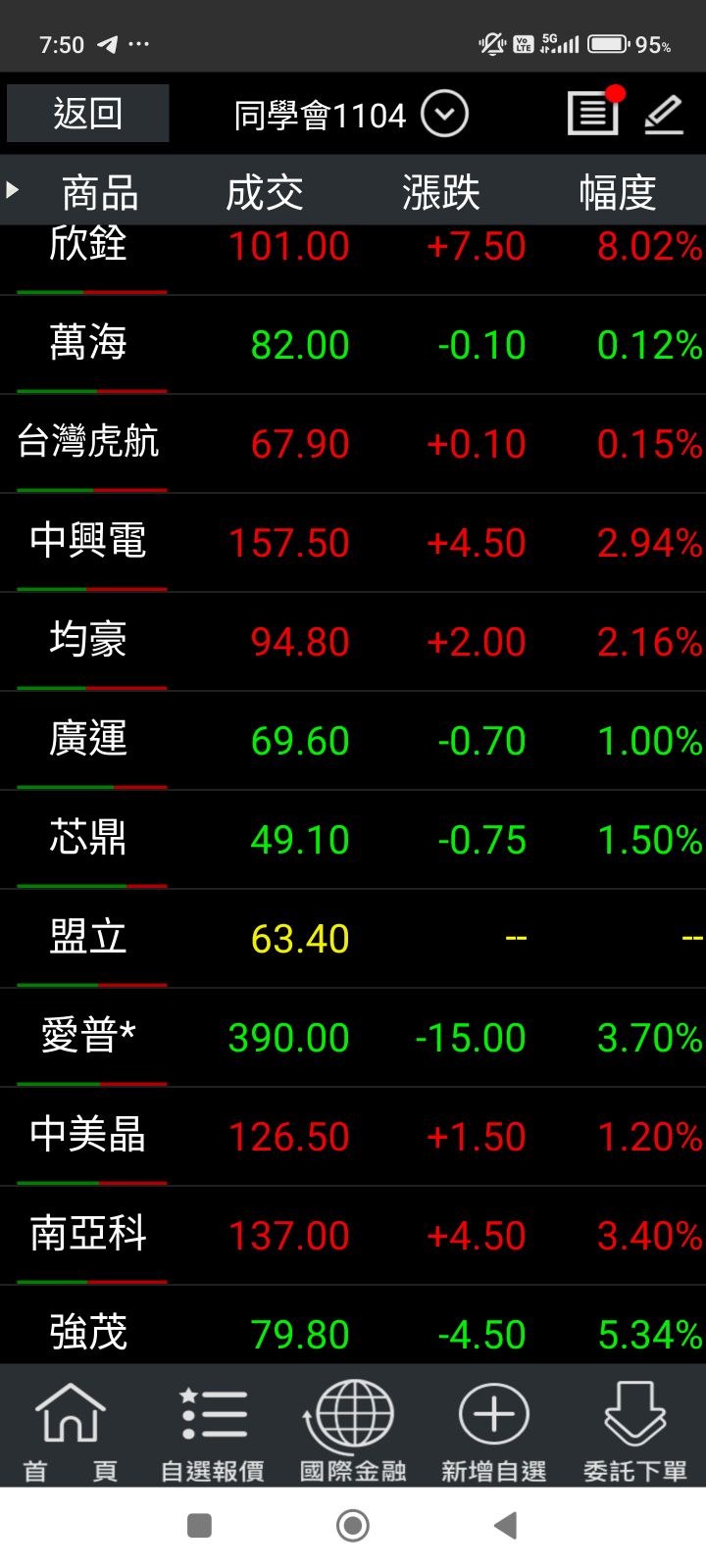Go to the 首頁 home tab
The image size is (706, 1568).
(x=71, y=1429)
